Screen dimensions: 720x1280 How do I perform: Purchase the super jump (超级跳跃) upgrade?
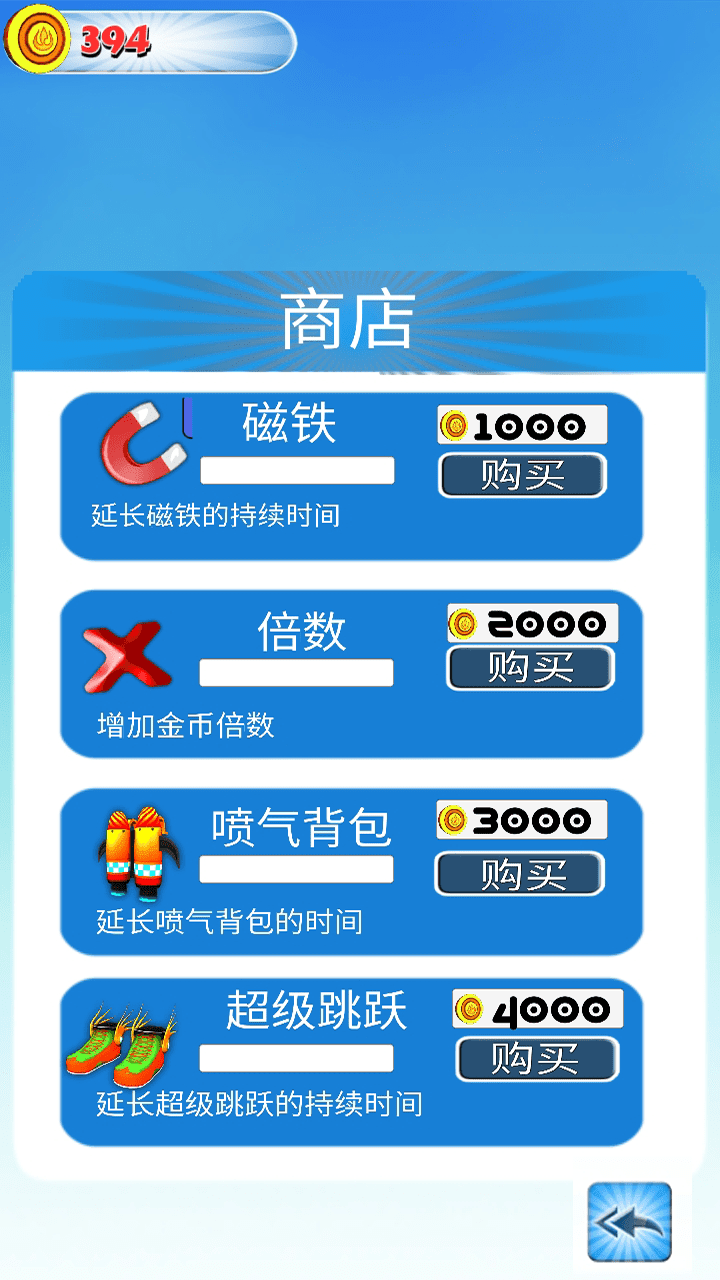(537, 1059)
